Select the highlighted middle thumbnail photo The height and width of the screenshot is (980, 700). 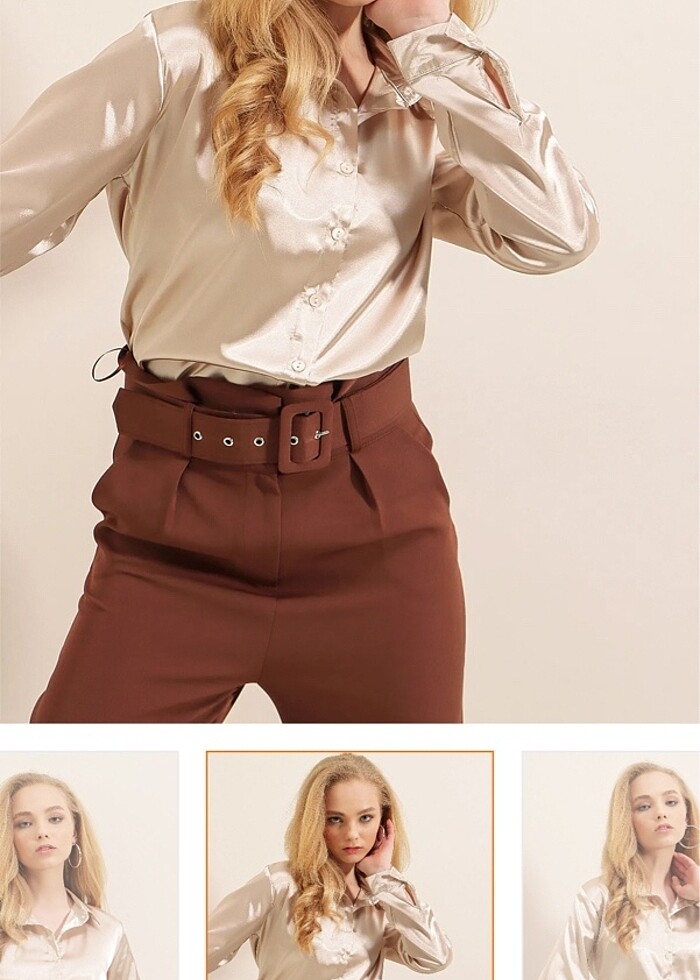point(350,865)
